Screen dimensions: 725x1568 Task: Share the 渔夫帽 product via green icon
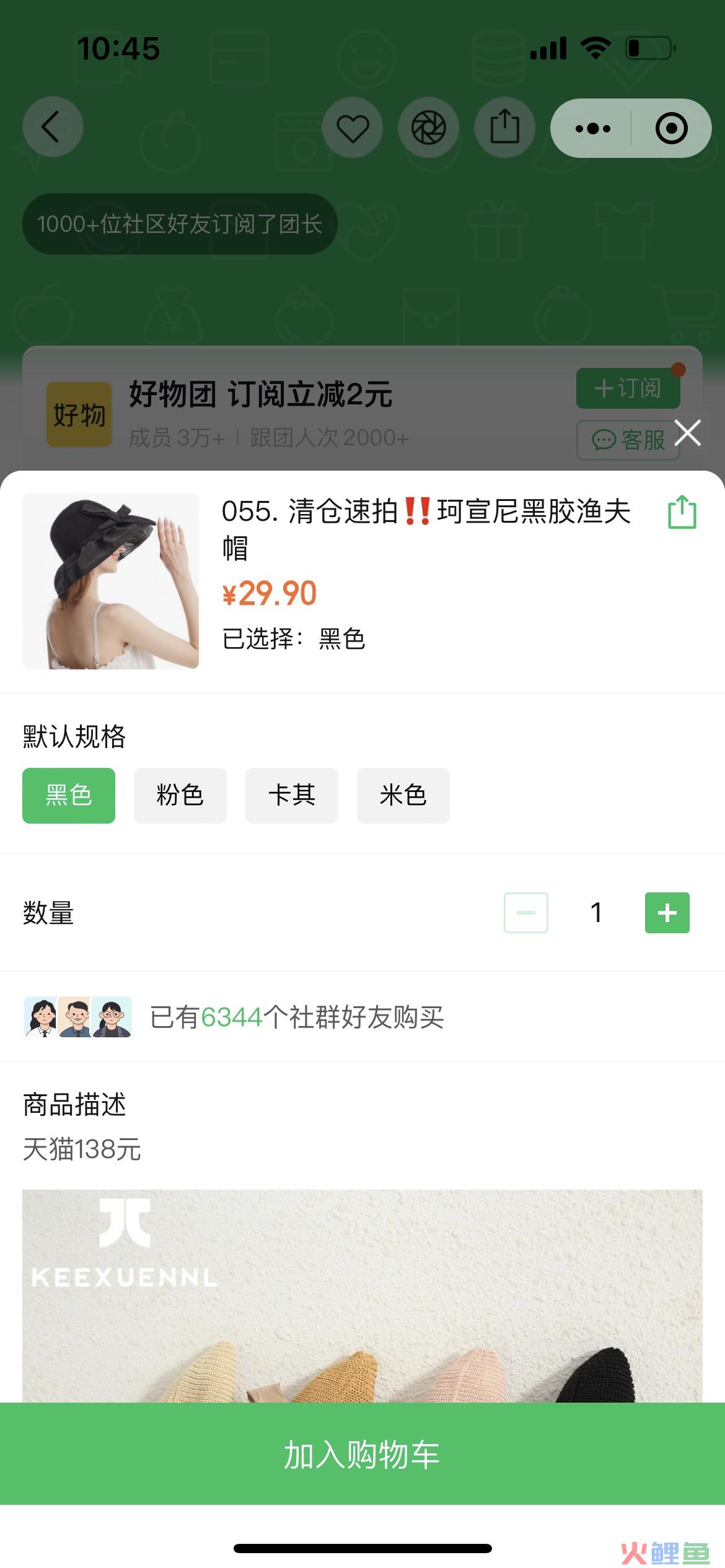point(682,512)
